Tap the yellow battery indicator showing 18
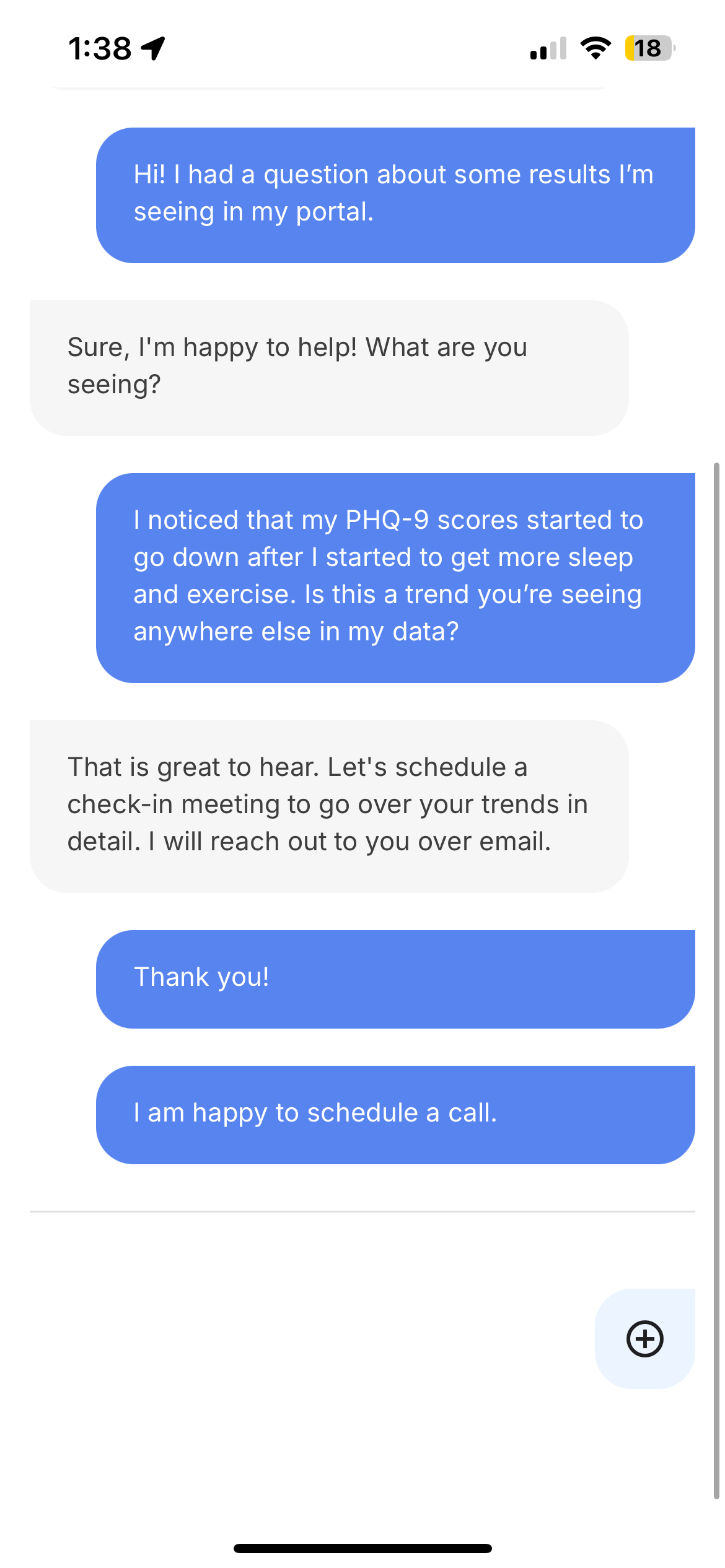The width and height of the screenshot is (725, 1568). click(x=648, y=49)
